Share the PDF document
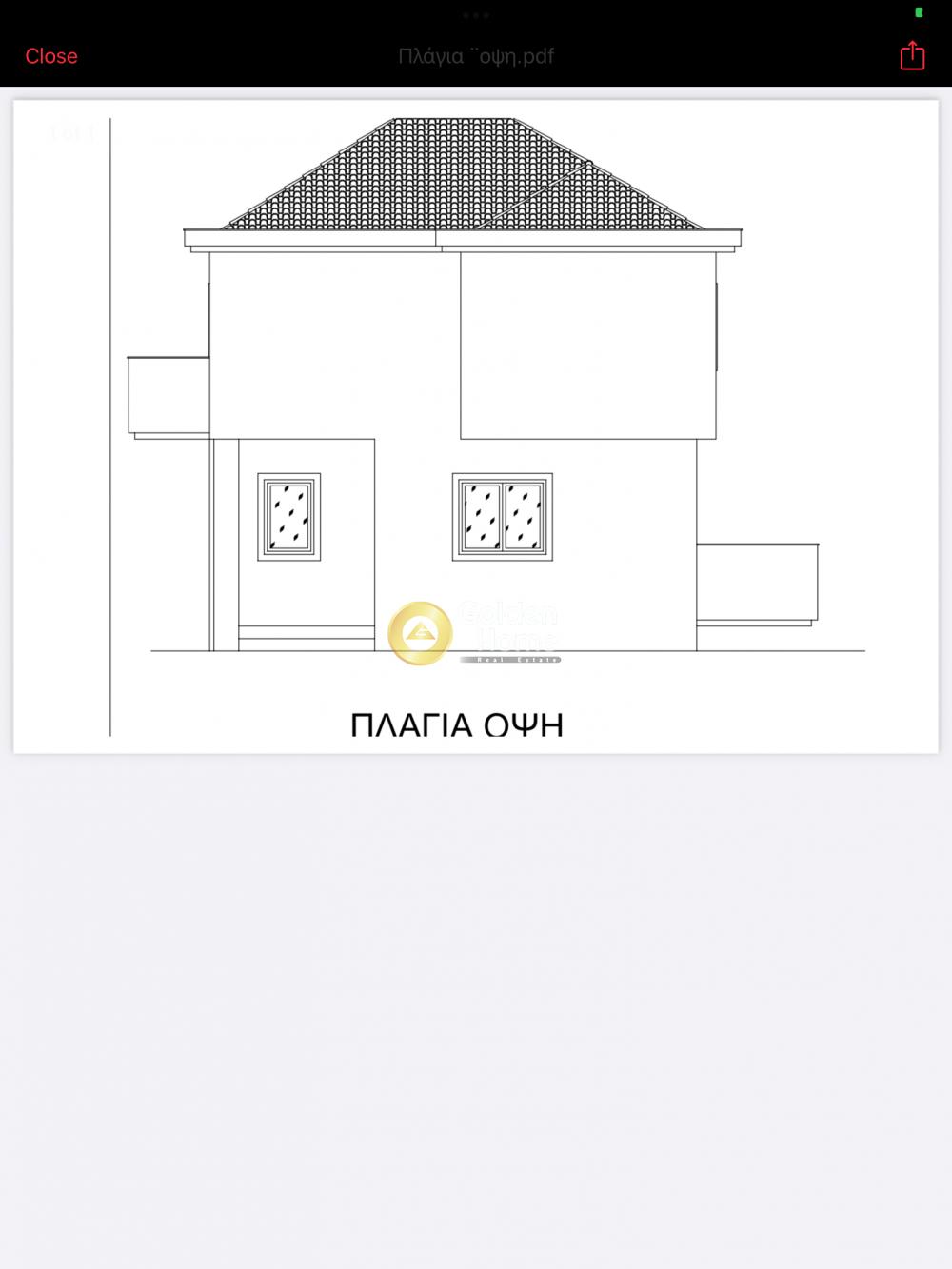 pos(911,55)
